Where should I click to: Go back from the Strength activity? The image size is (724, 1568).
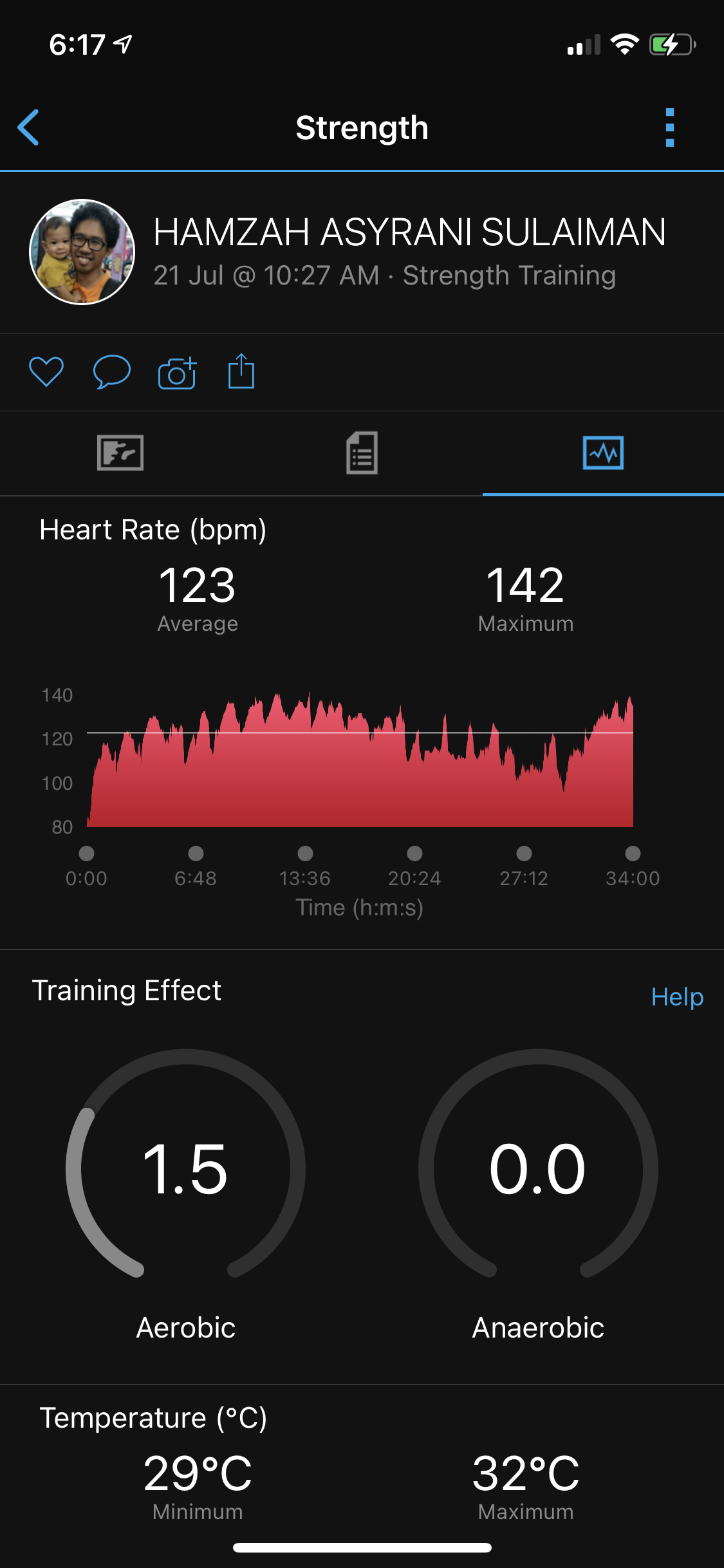click(28, 127)
